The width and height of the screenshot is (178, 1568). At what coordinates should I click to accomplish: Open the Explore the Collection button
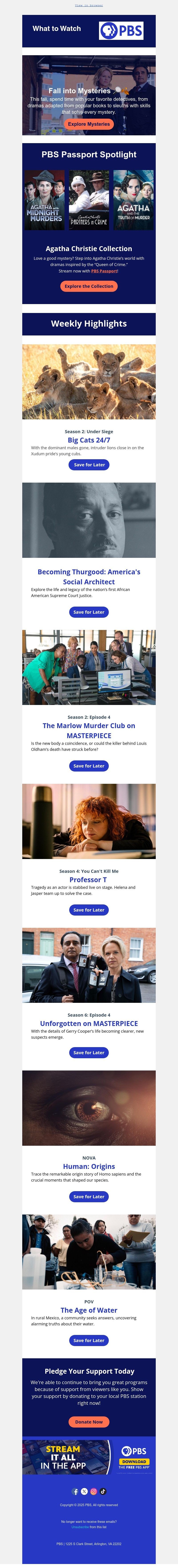click(x=89, y=286)
